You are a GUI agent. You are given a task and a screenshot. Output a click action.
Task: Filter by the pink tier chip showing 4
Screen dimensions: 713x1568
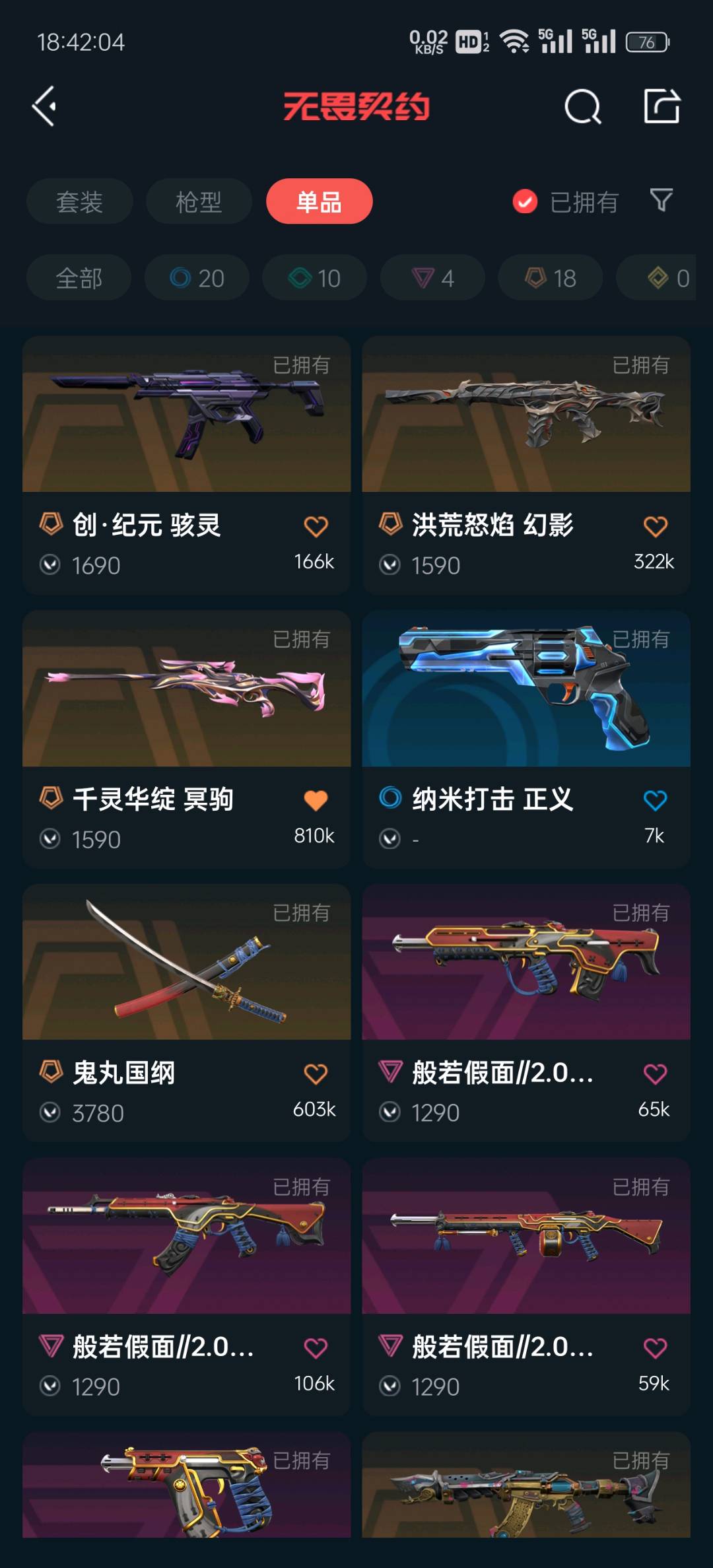(x=432, y=278)
